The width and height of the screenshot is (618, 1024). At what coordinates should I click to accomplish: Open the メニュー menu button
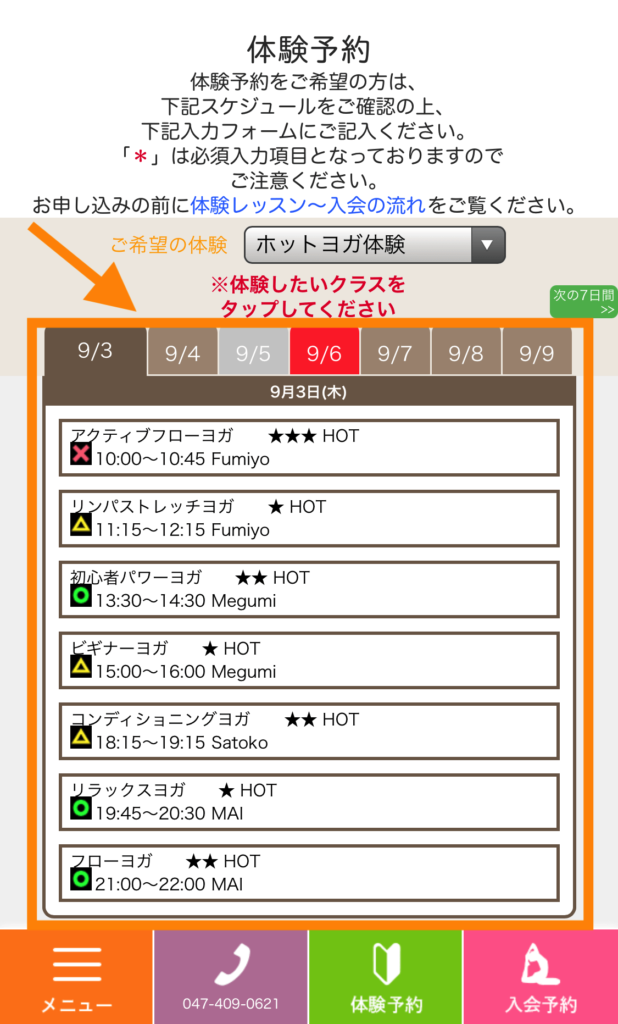(76, 978)
